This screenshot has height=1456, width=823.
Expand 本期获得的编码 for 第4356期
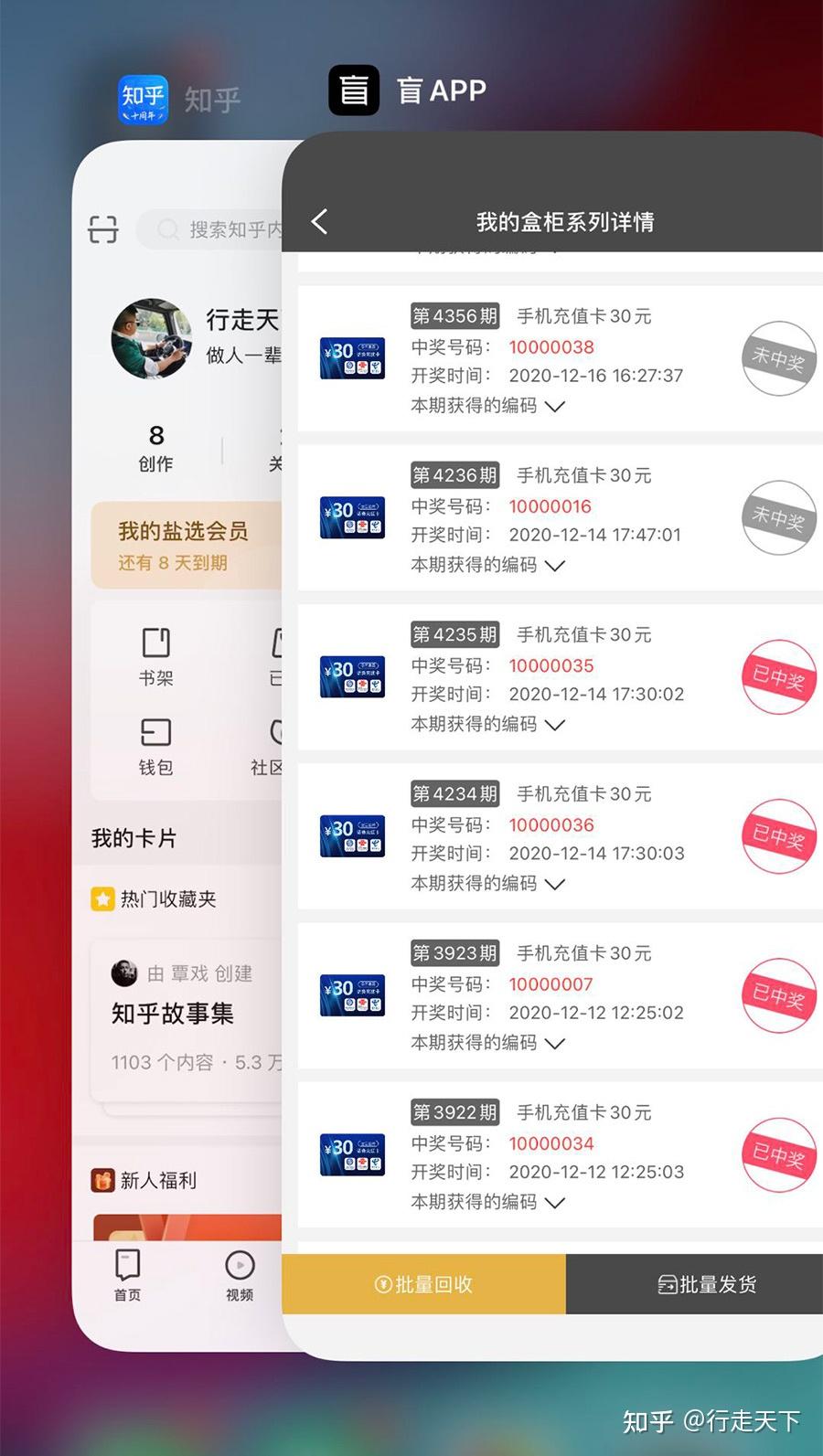coord(487,406)
